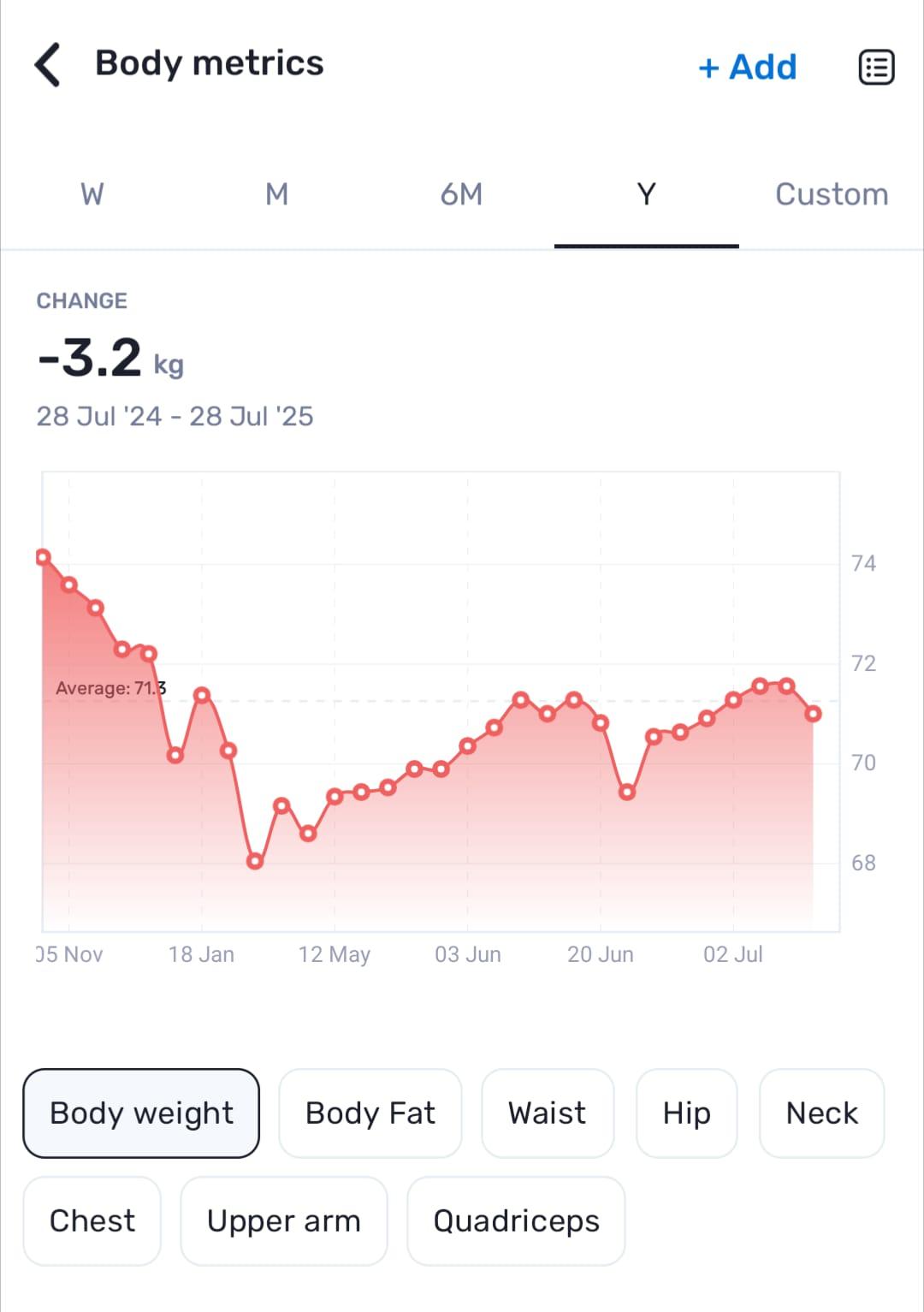Select the Upper arm metric

(284, 1220)
